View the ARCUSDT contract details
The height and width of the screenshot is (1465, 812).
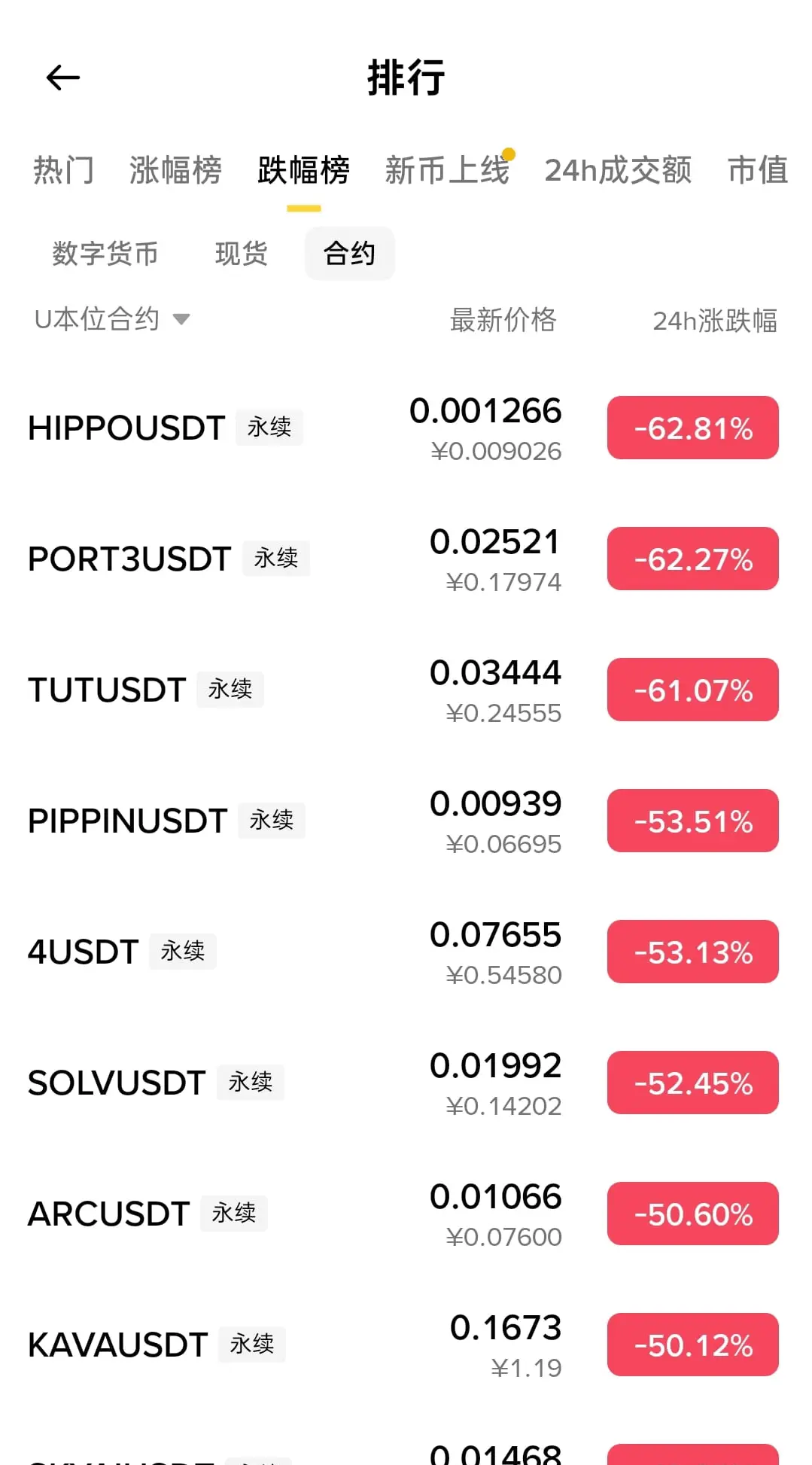(x=109, y=1214)
